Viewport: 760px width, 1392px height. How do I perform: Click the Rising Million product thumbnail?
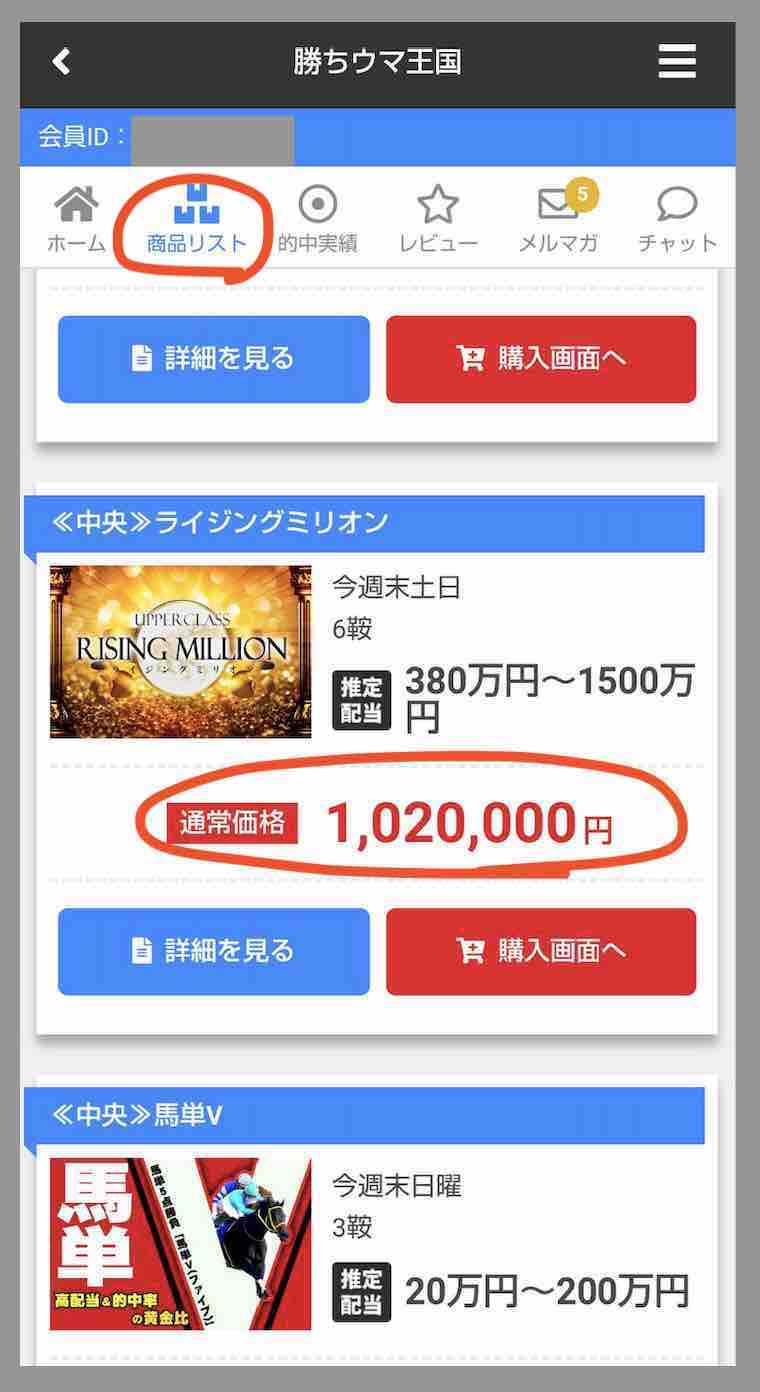tap(180, 651)
